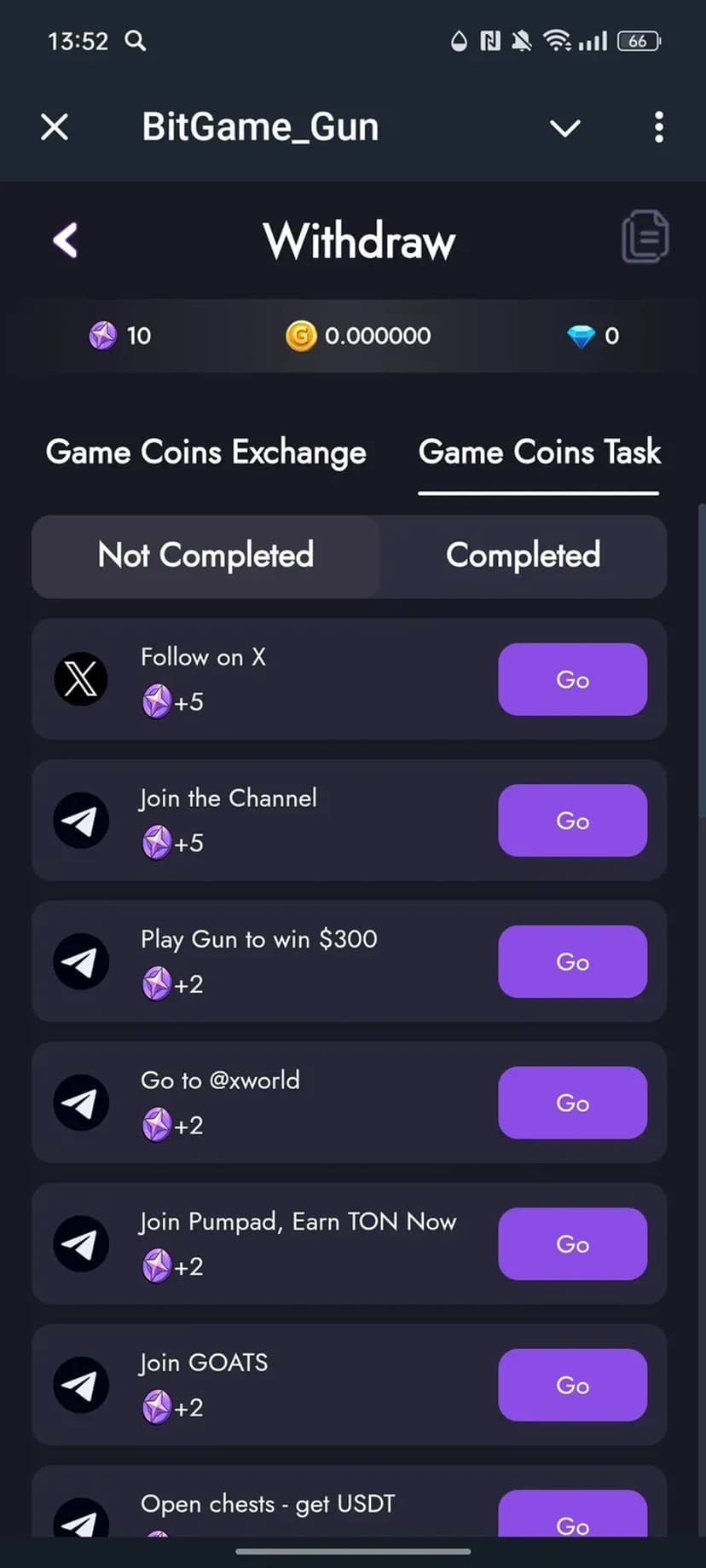Hit Go on Play Gun to win $300
The height and width of the screenshot is (1568, 706).
pyautogui.click(x=572, y=961)
